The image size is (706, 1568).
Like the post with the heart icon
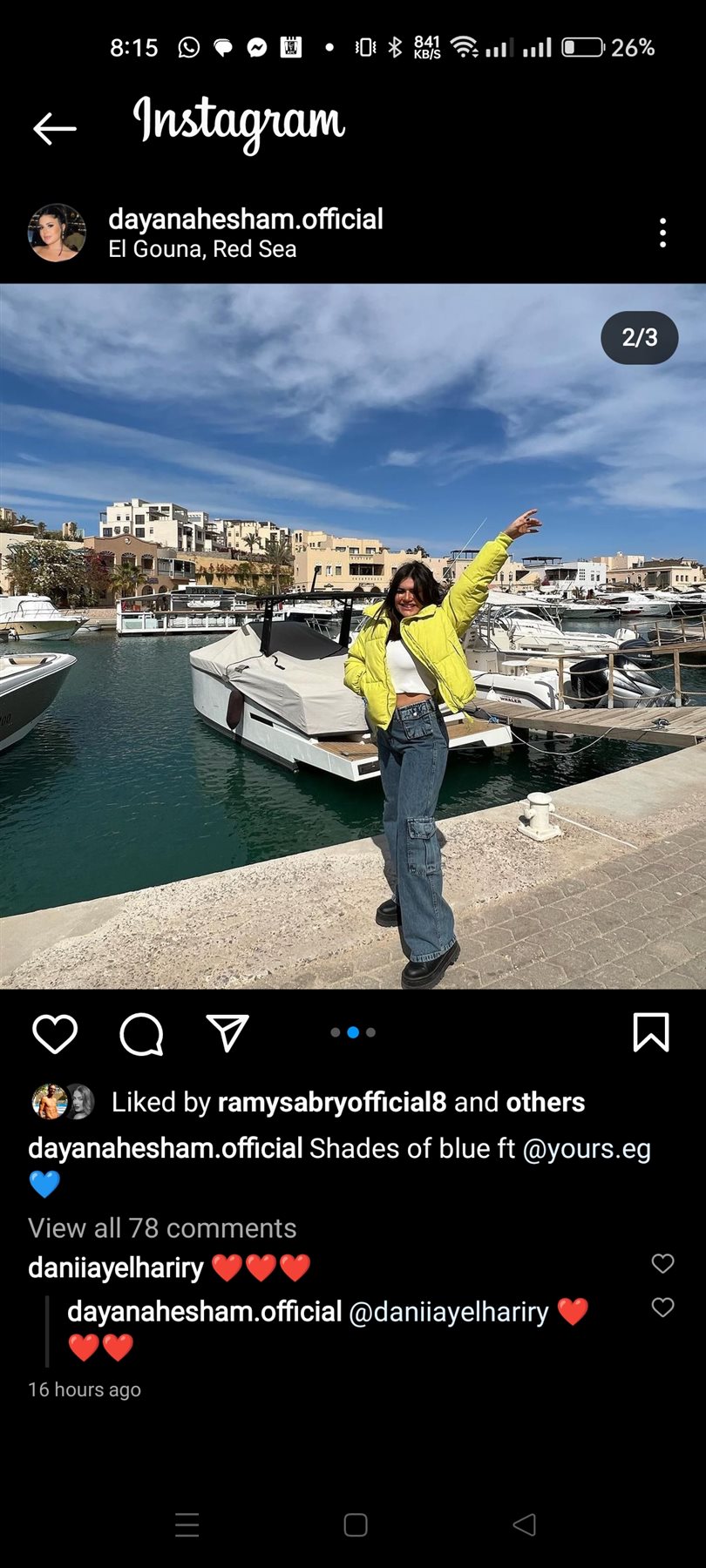click(55, 1034)
